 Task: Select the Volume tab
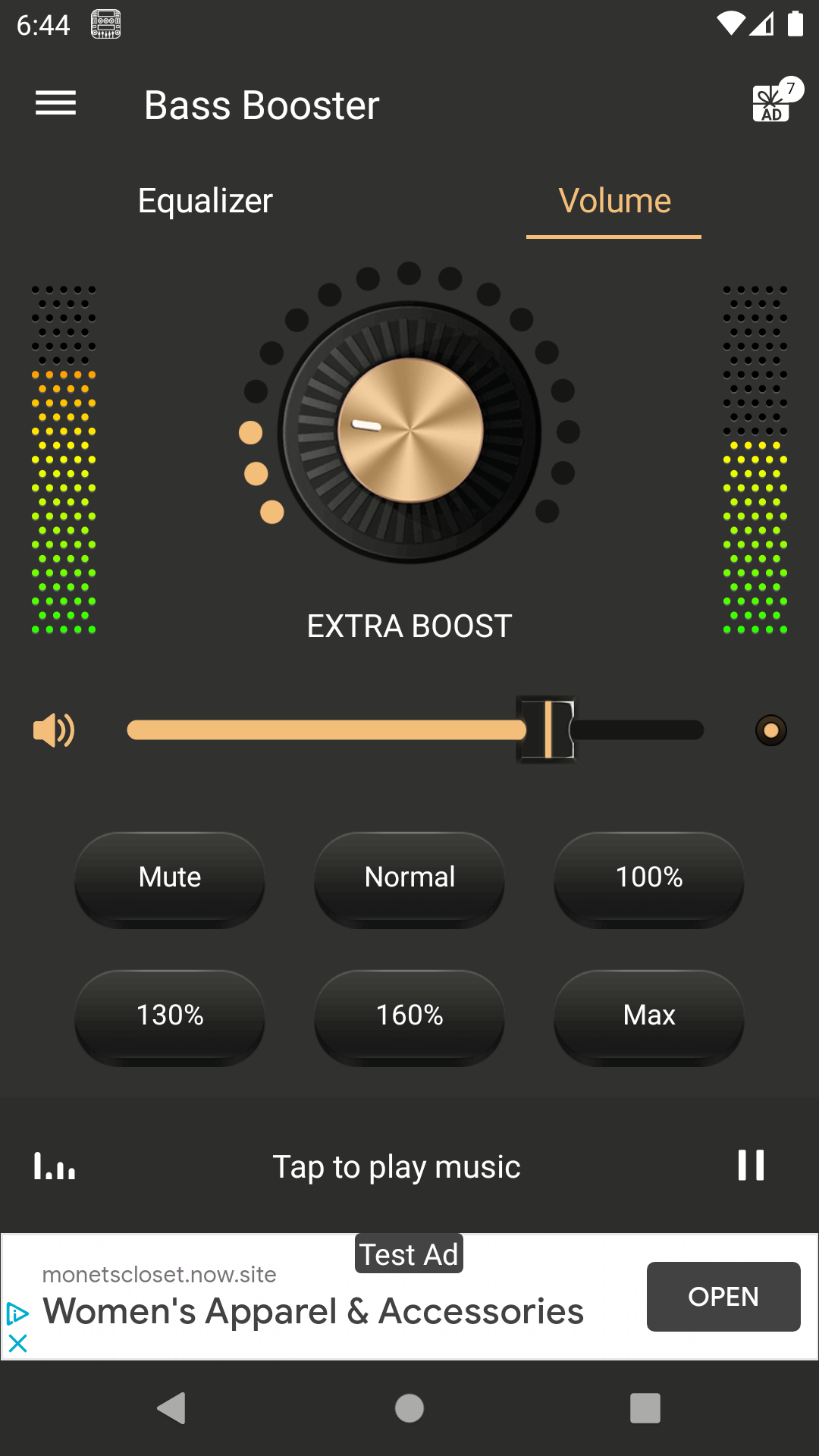614,201
